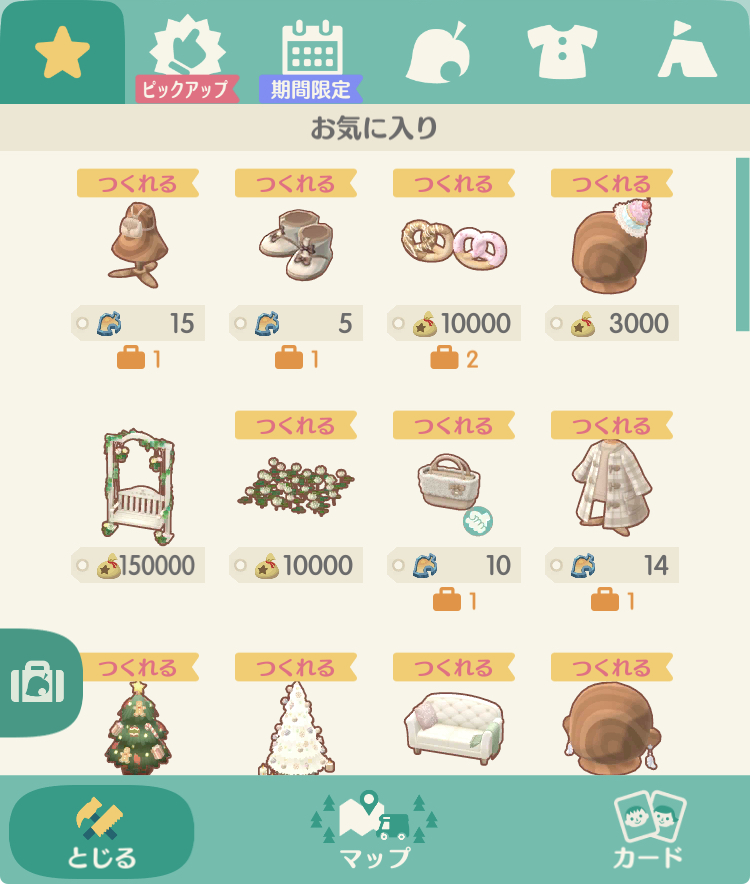The height and width of the screenshot is (884, 750).
Task: Tap とじる to close crafting
Action: (101, 832)
